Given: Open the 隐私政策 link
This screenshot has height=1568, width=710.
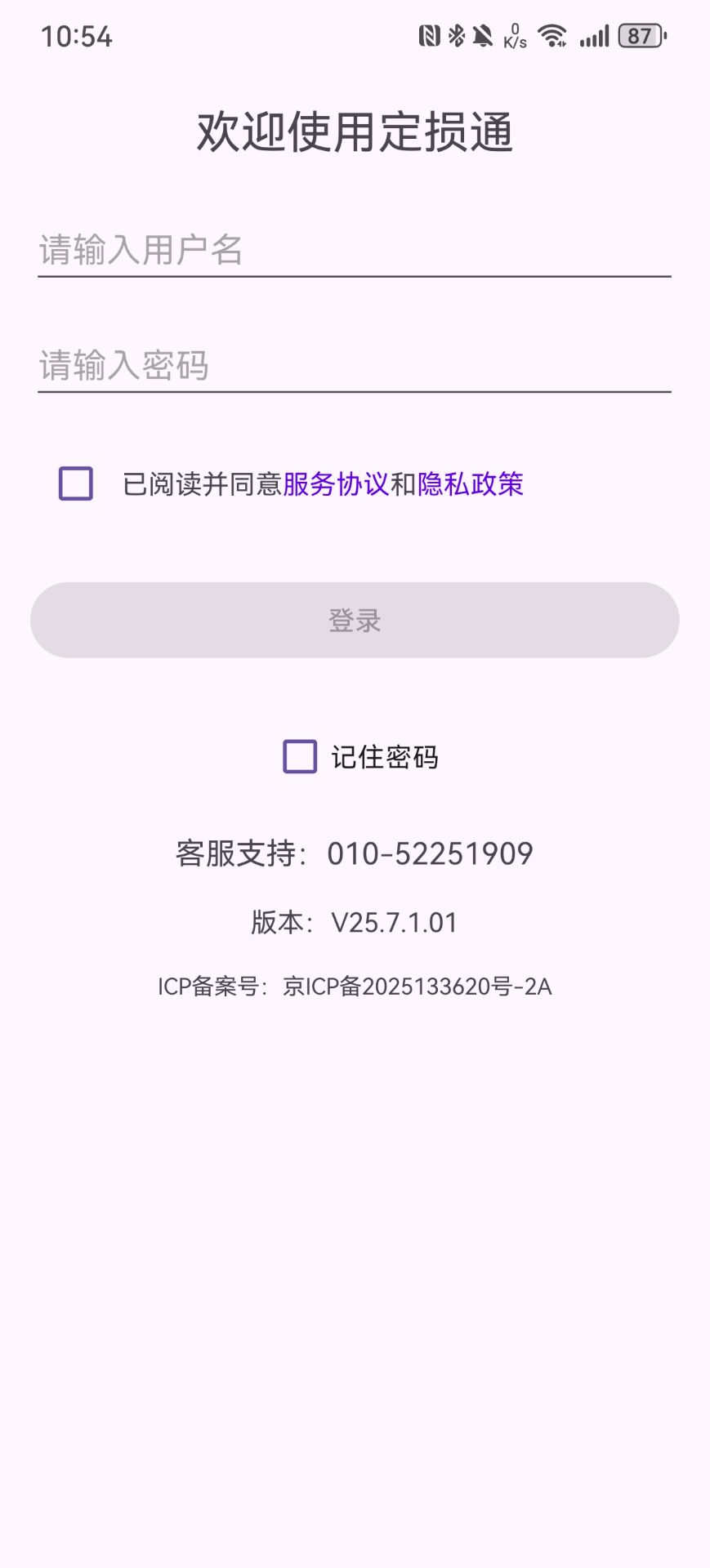Looking at the screenshot, I should point(471,483).
